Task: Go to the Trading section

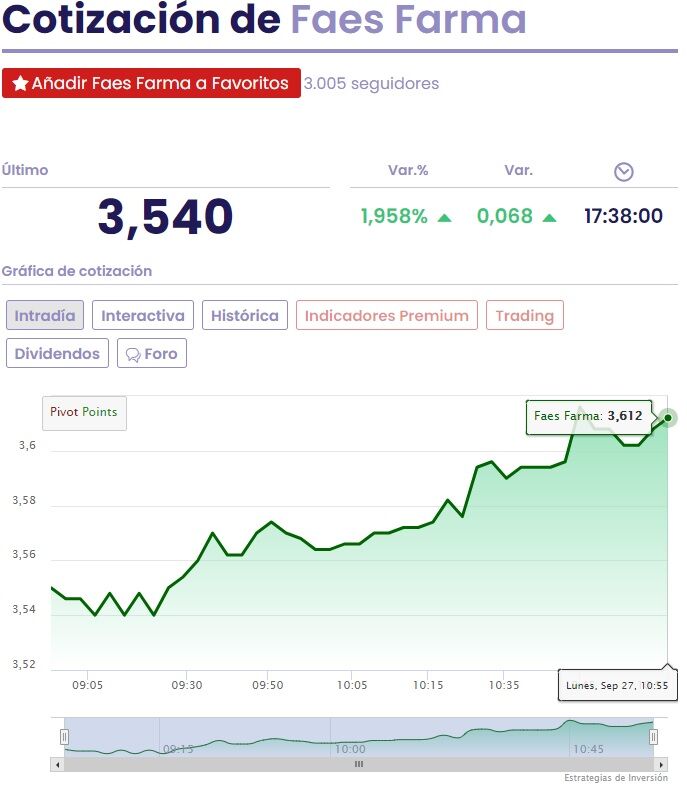Action: [524, 316]
